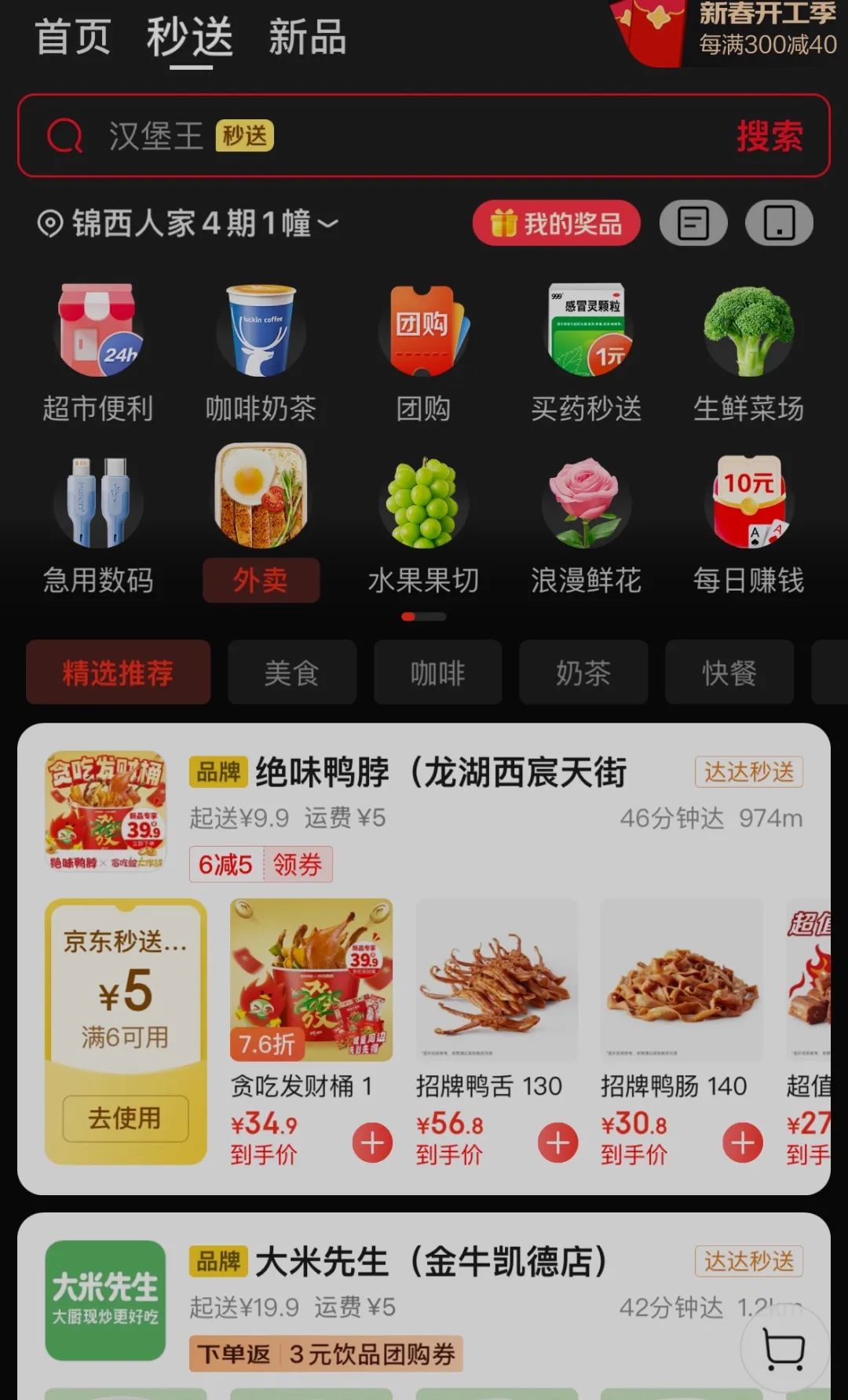Open 我的奖品
This screenshot has height=1400, width=848.
556,224
